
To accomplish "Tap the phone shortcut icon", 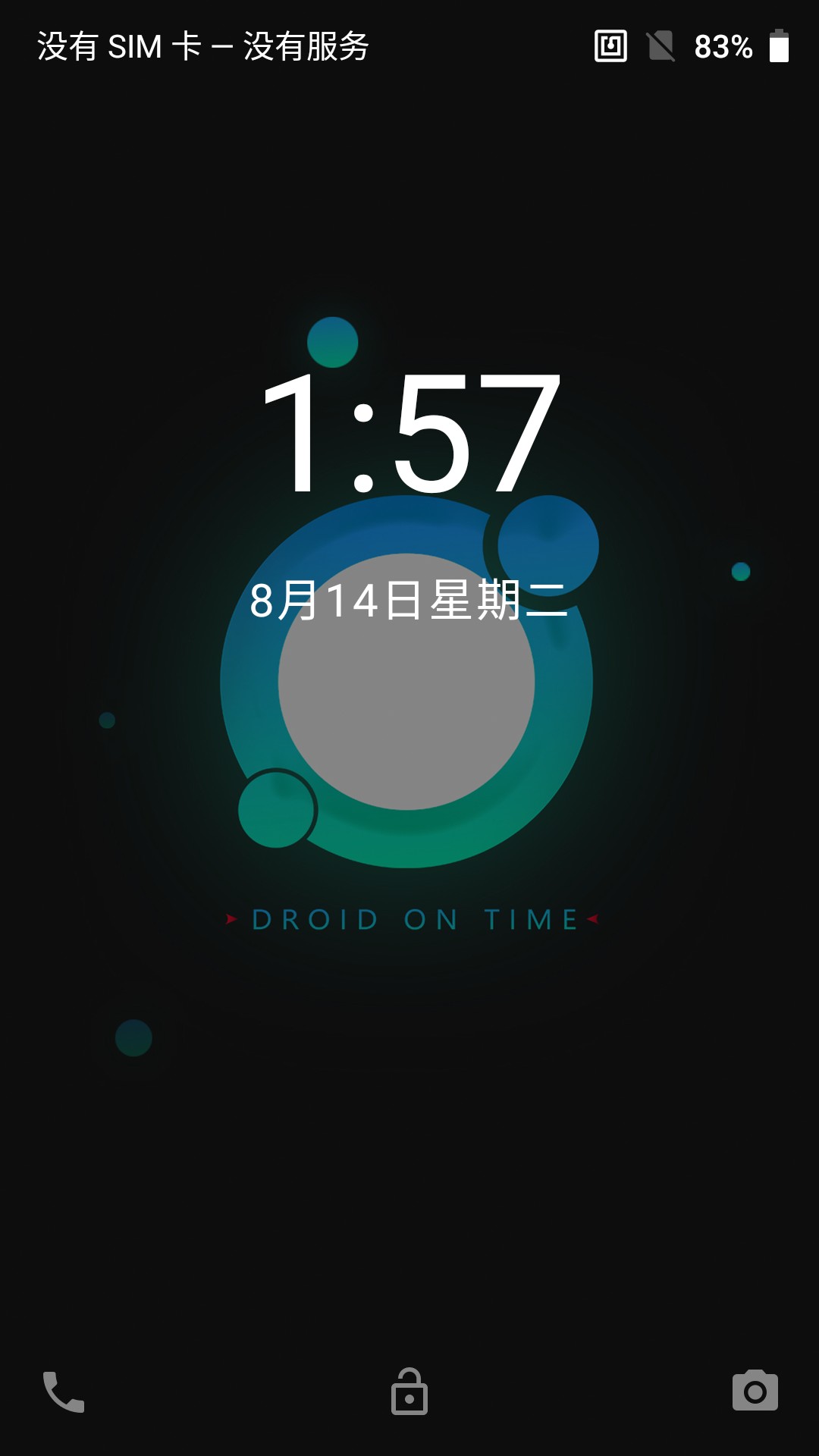I will [x=64, y=1392].
